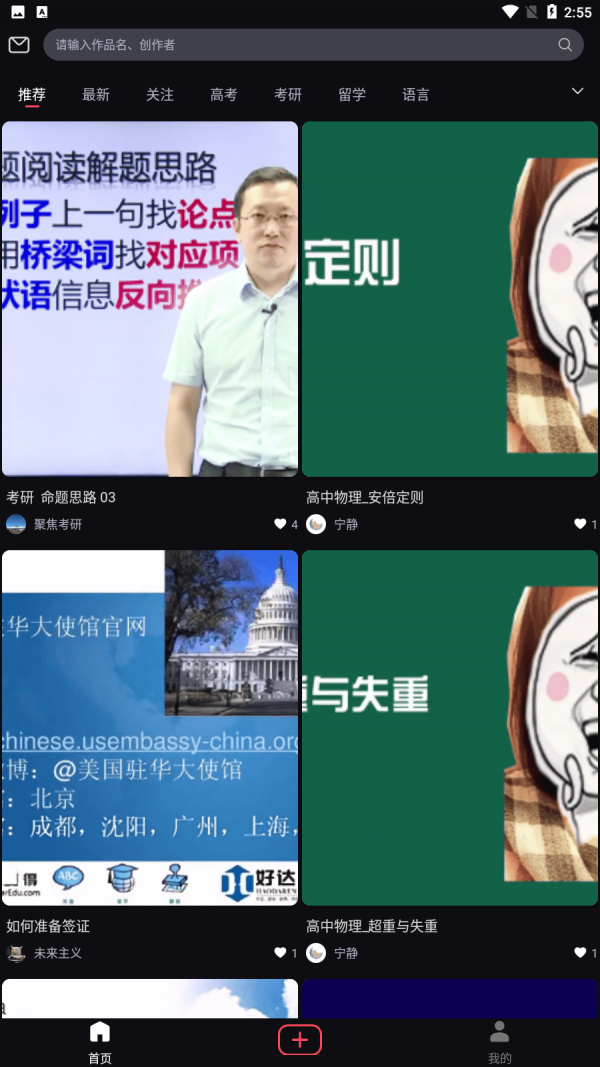Select the 高考 category tab
The height and width of the screenshot is (1067, 600).
coord(224,95)
